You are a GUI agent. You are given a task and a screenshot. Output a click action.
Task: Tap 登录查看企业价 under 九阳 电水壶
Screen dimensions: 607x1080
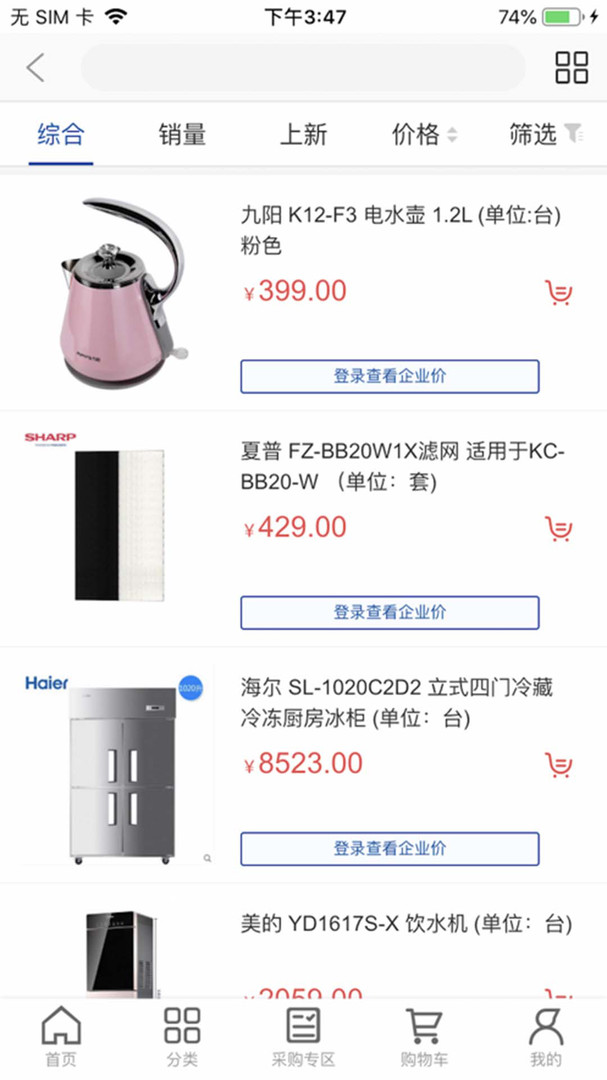tap(389, 376)
